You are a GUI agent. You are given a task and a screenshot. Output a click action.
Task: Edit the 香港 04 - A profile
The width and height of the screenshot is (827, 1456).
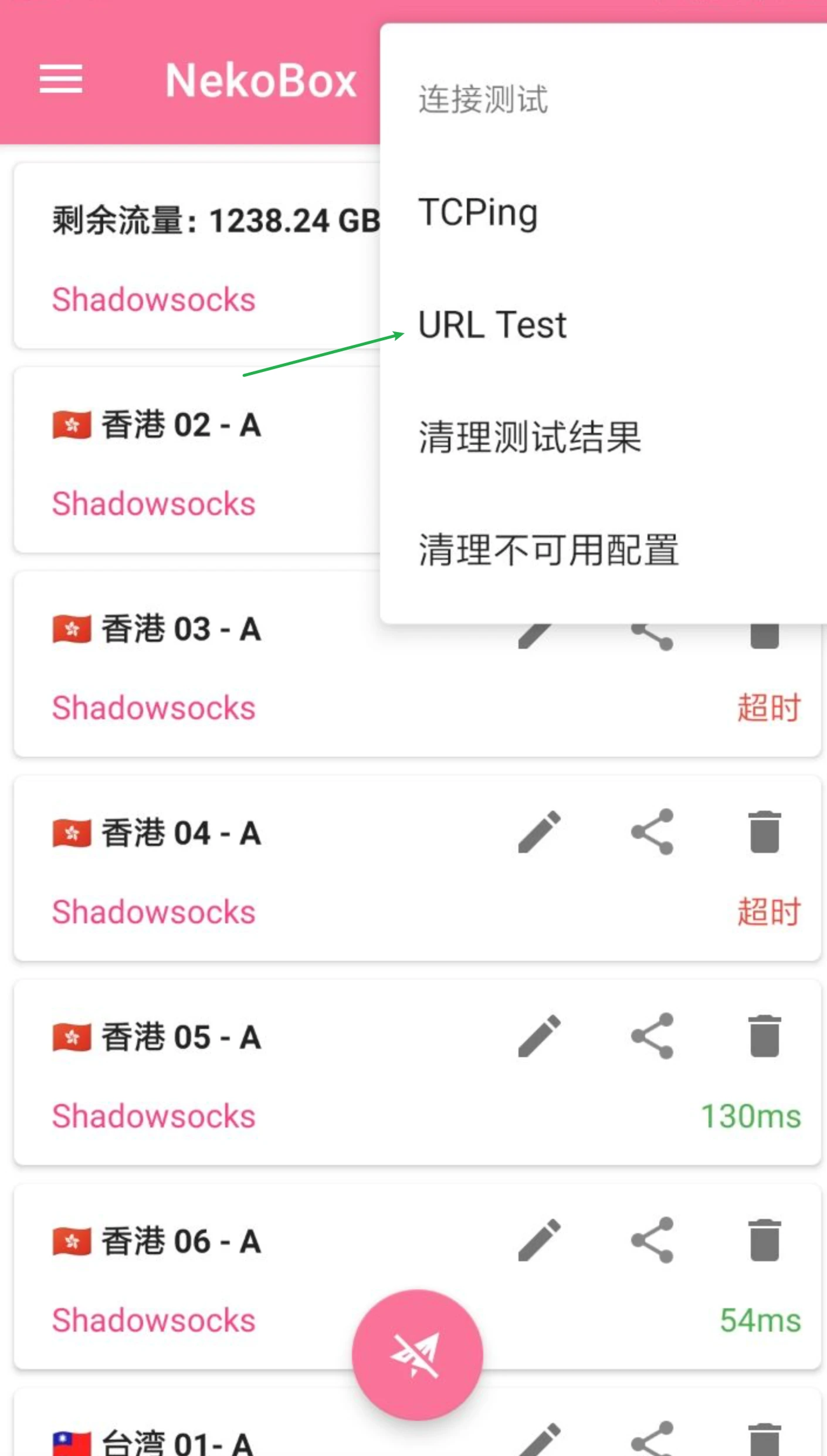[540, 834]
